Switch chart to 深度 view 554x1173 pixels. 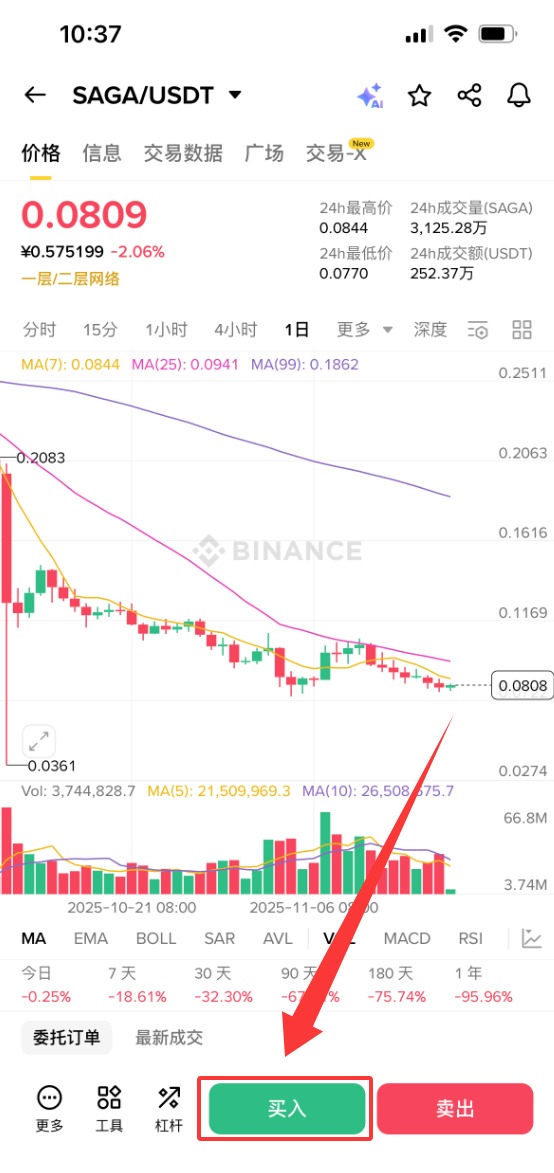coord(430,329)
